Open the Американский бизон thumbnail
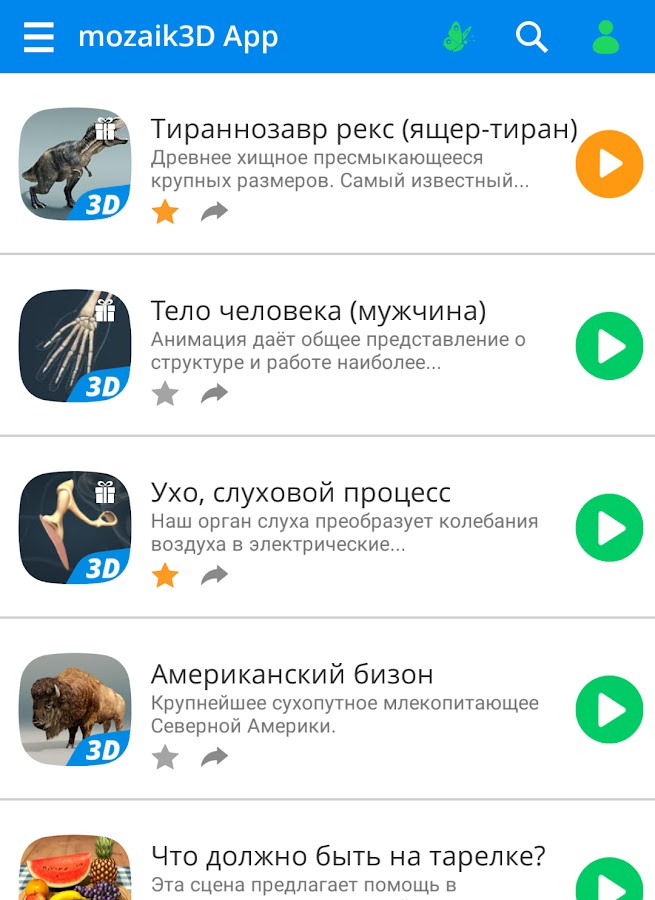This screenshot has width=655, height=900. [75, 710]
